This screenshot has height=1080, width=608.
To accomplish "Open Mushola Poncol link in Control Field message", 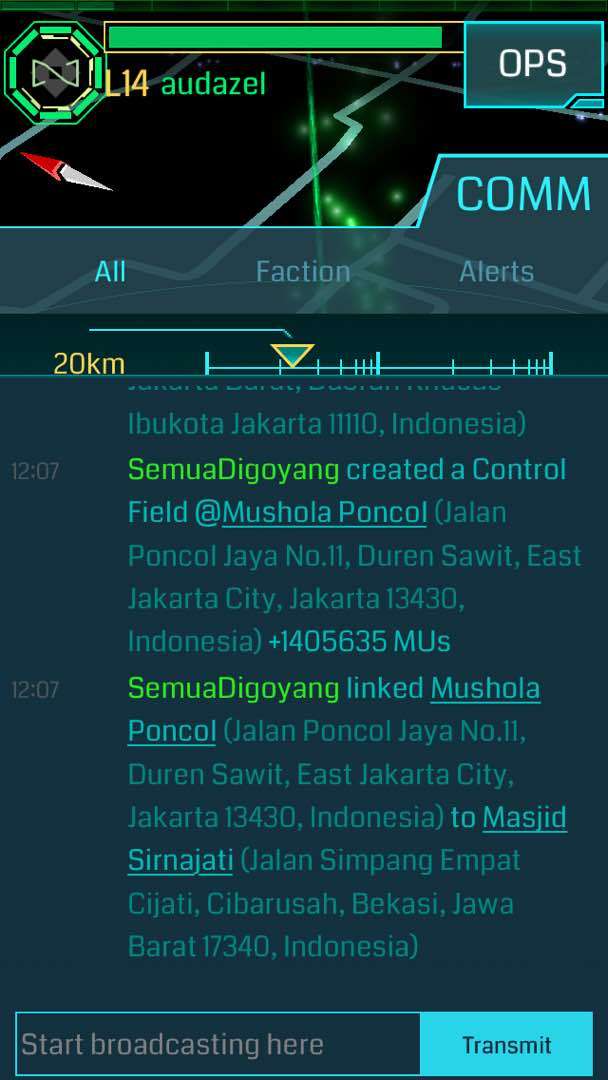I will [324, 512].
